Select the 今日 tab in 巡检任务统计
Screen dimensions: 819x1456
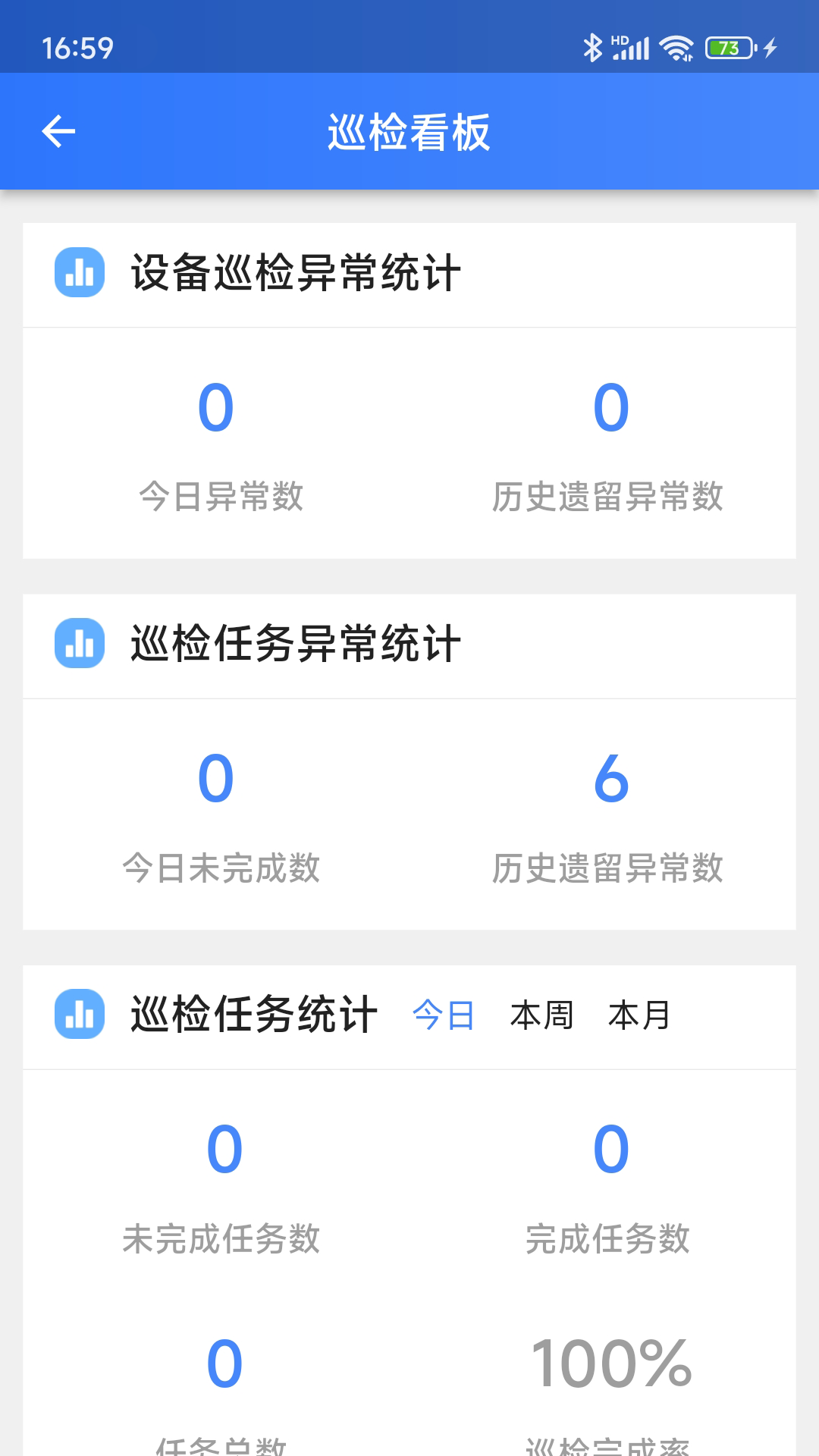click(444, 1015)
